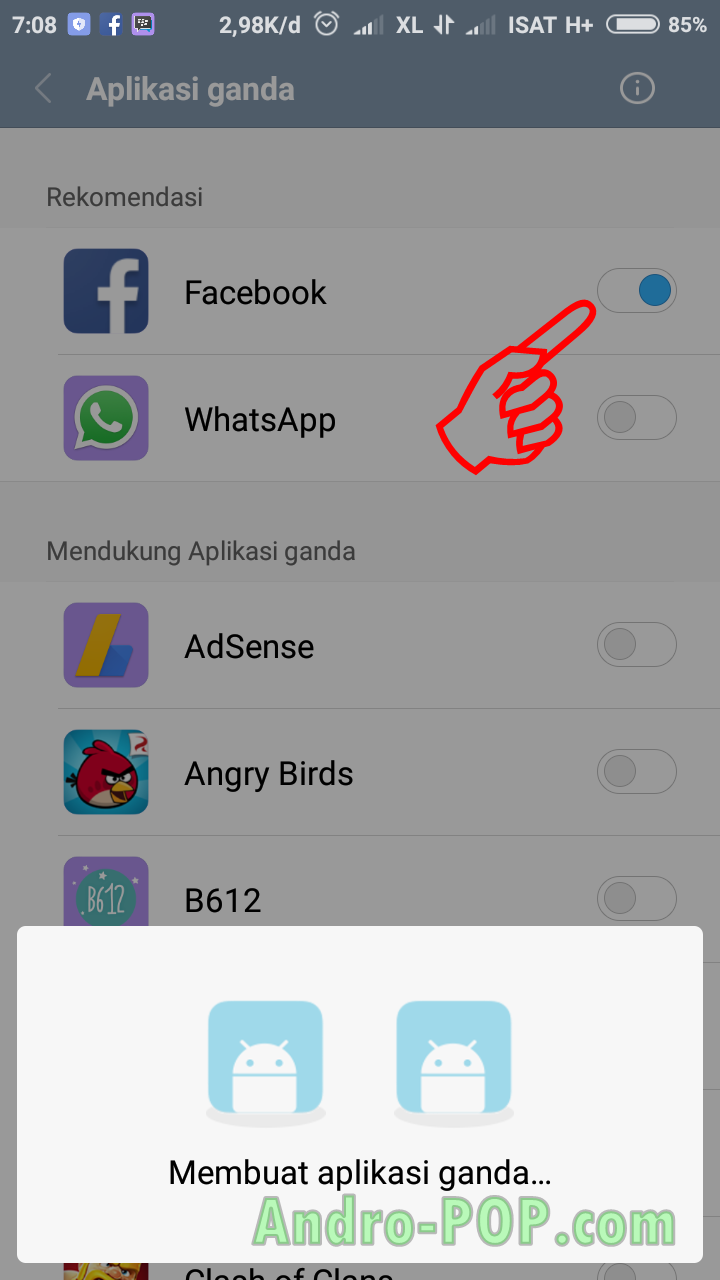Turn off the Facebook dual app switch

pos(637,291)
